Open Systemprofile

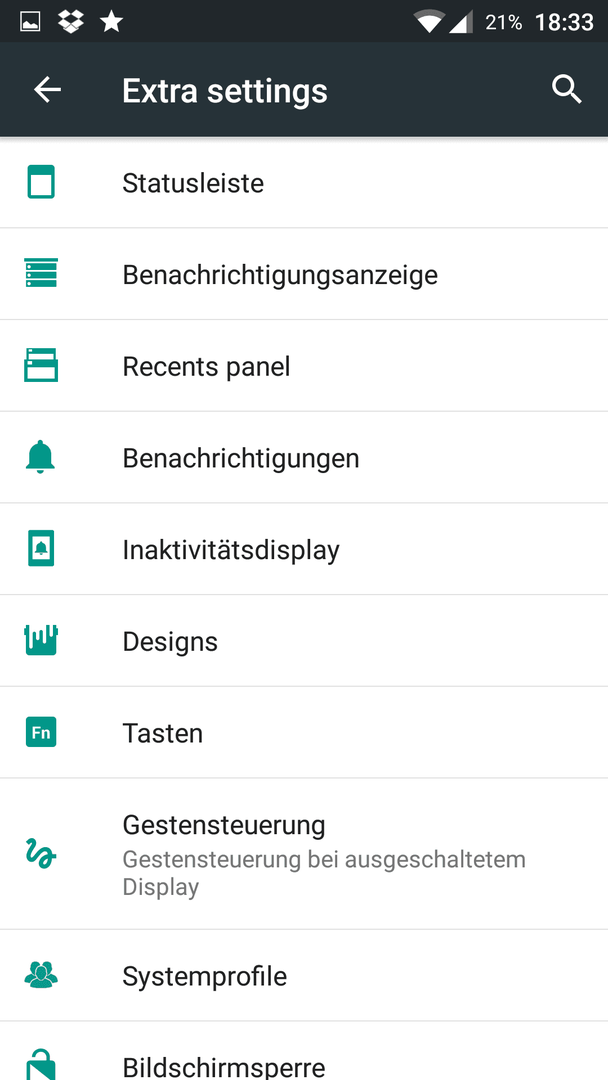[x=304, y=975]
